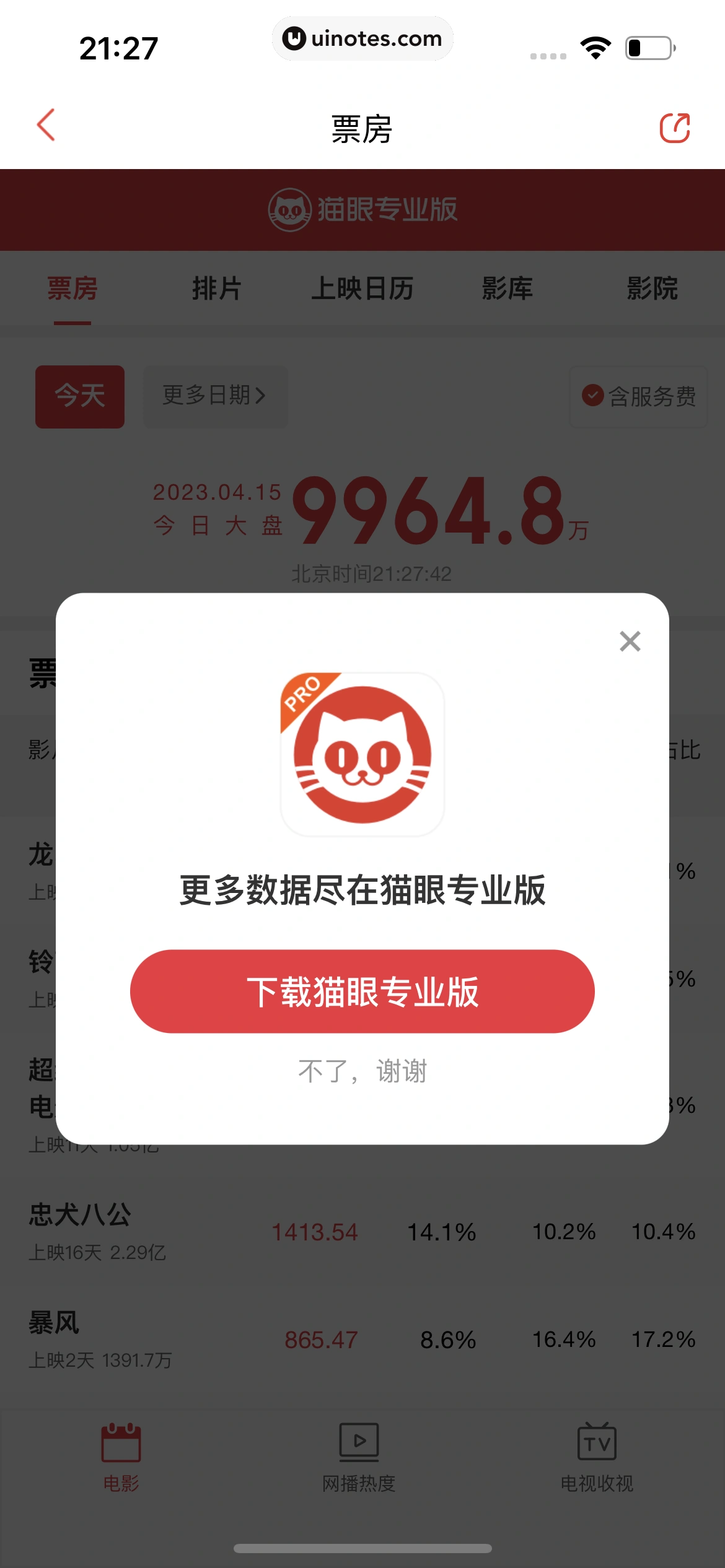
Task: Tap 下载猫眼专业版 button
Action: coord(362,991)
